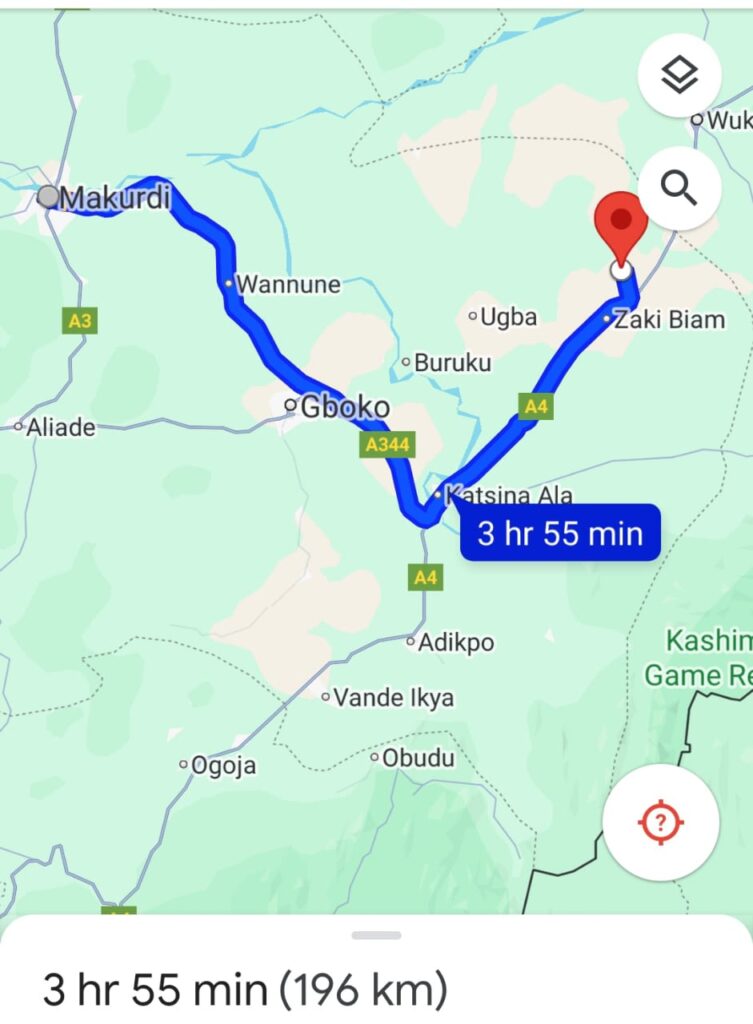Screen dimensions: 753x1024
Task: Tap the Kashimbila Game Reserve label
Action: pos(707,655)
